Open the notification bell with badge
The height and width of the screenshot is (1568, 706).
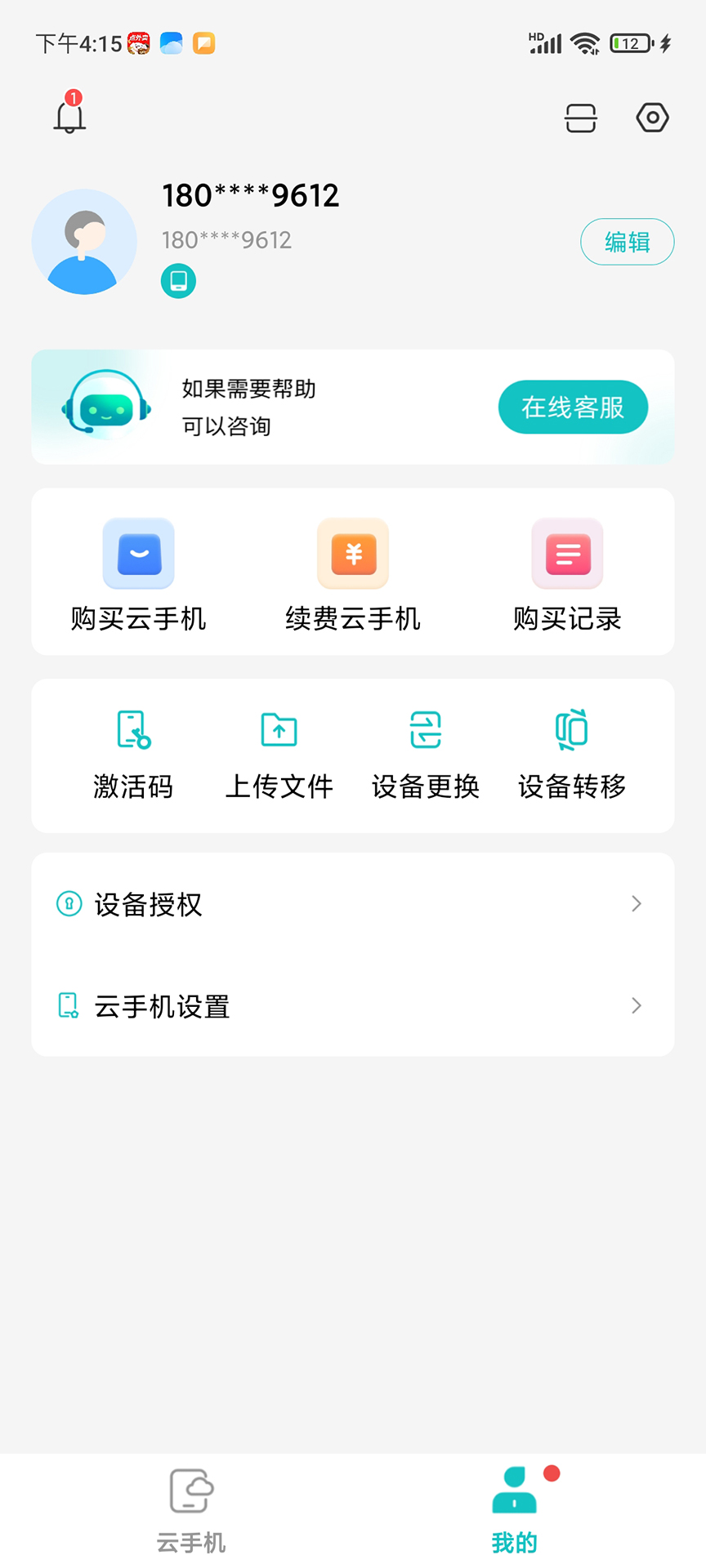click(x=69, y=117)
